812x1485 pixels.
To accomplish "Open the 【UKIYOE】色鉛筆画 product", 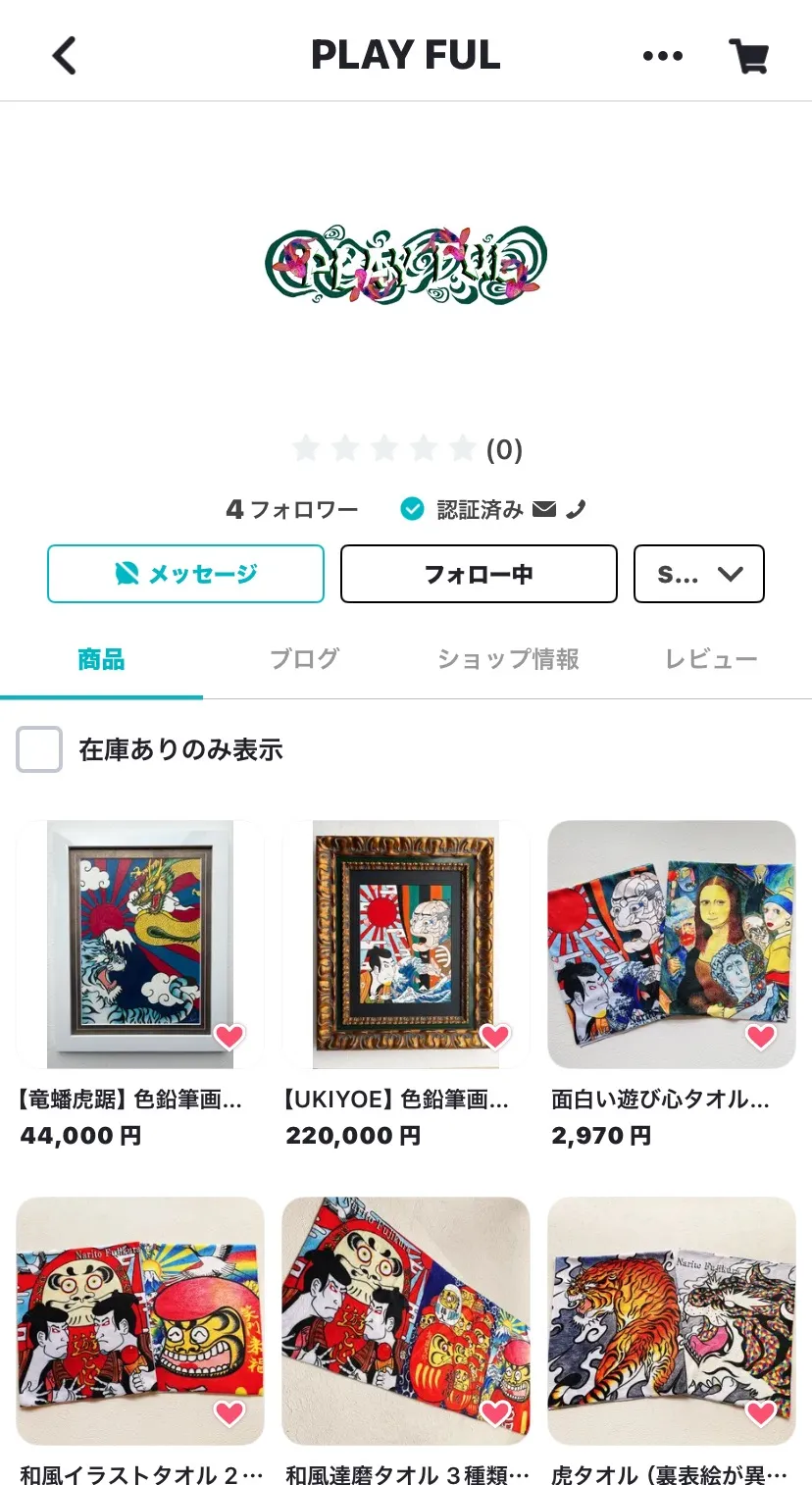I will 406,944.
